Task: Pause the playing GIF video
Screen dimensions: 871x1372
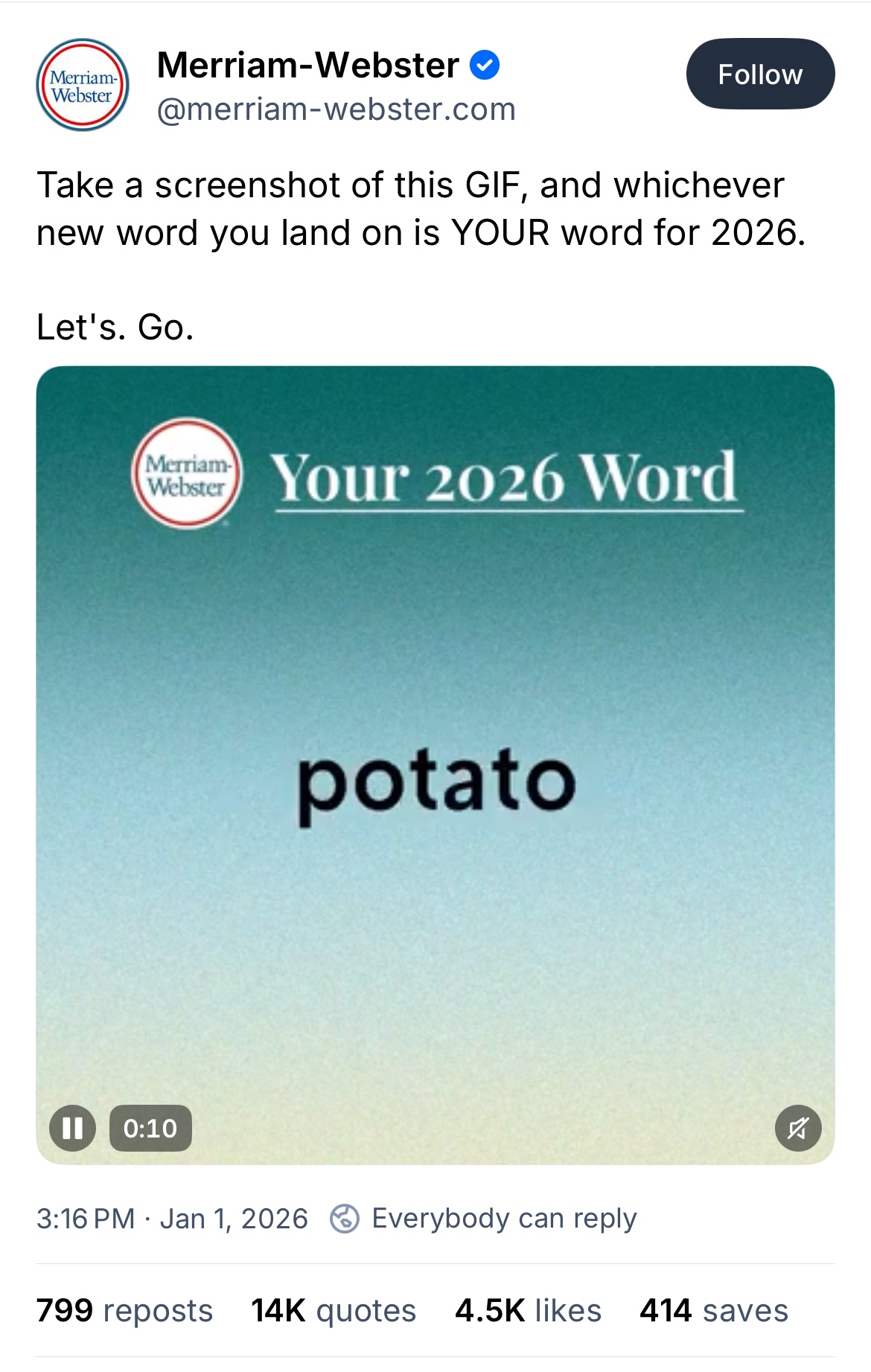Action: coord(72,1128)
